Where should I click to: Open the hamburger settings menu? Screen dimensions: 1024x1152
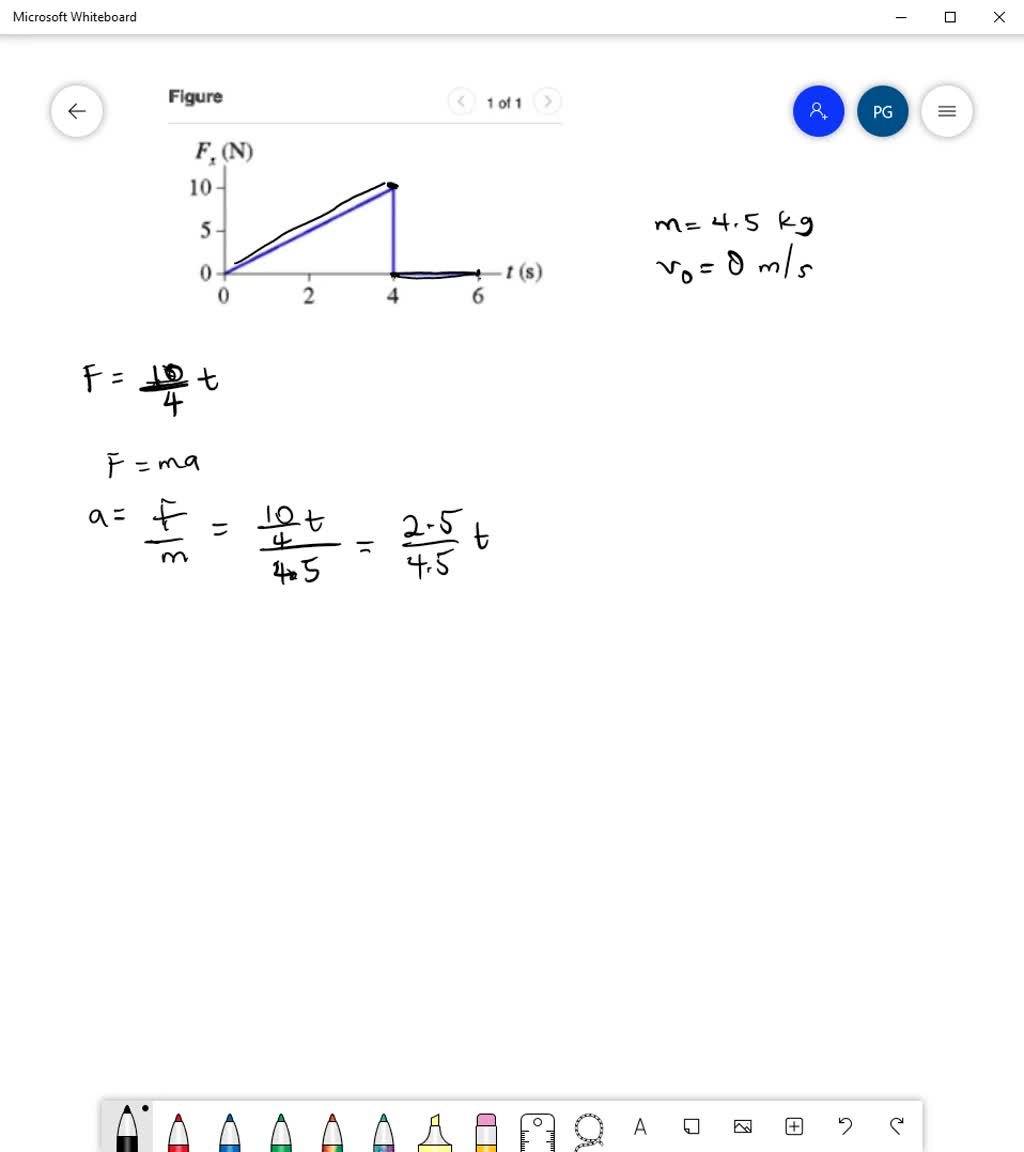coord(947,111)
